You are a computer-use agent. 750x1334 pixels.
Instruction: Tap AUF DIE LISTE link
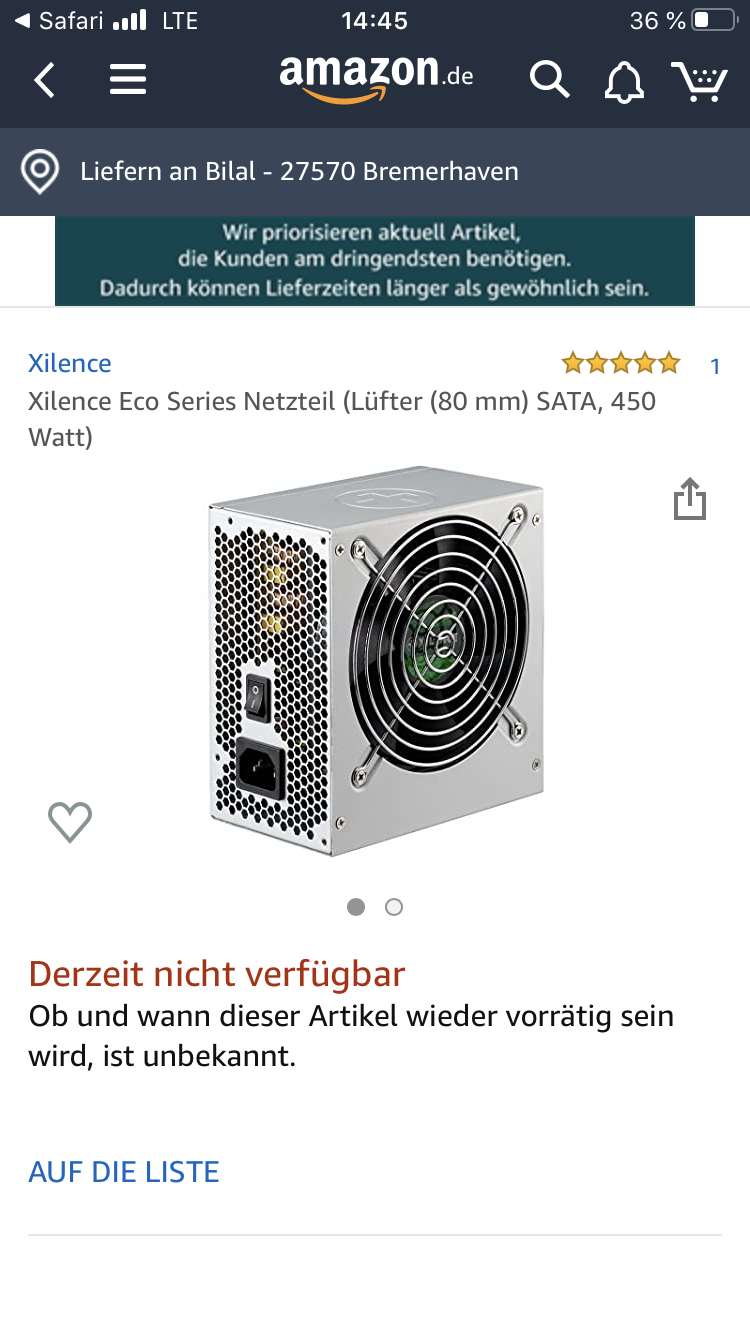pos(124,1172)
